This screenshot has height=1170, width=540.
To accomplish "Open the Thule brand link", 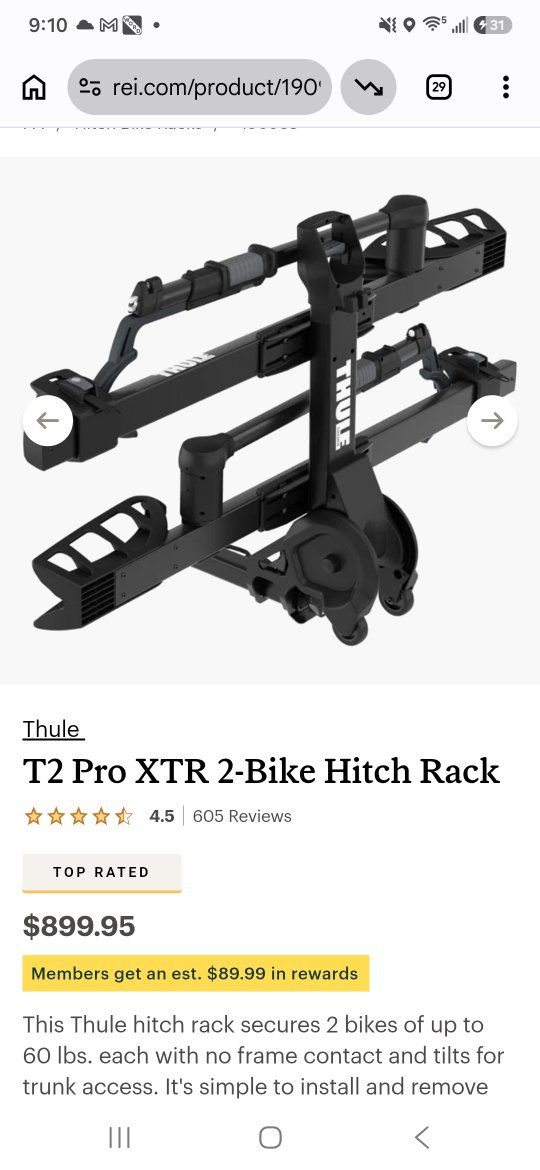I will (x=53, y=728).
